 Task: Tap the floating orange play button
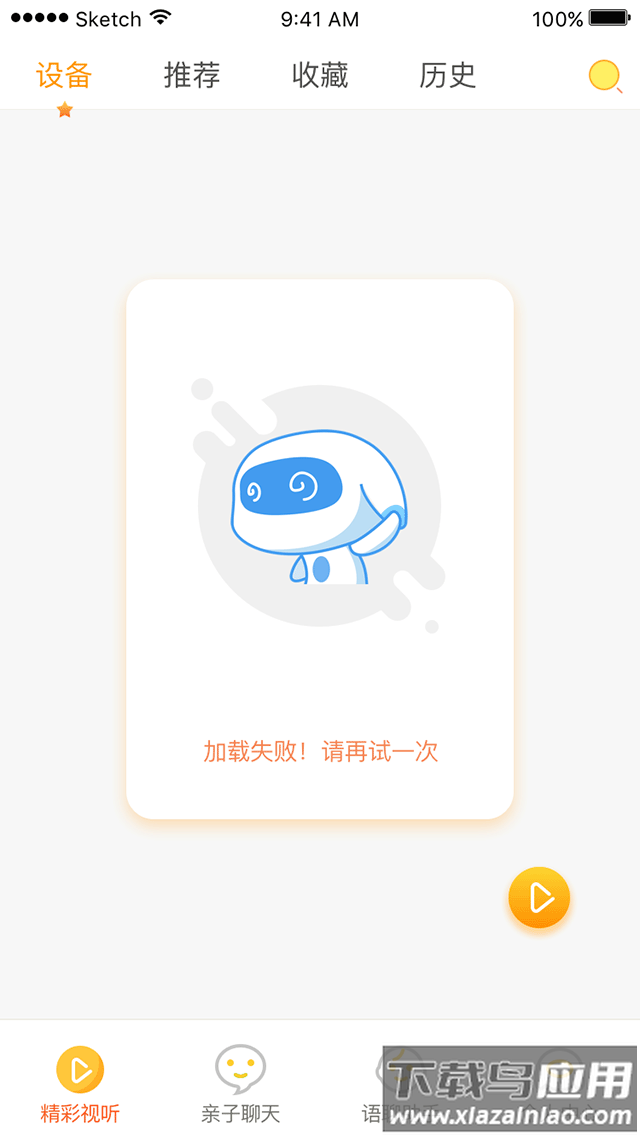[x=539, y=898]
